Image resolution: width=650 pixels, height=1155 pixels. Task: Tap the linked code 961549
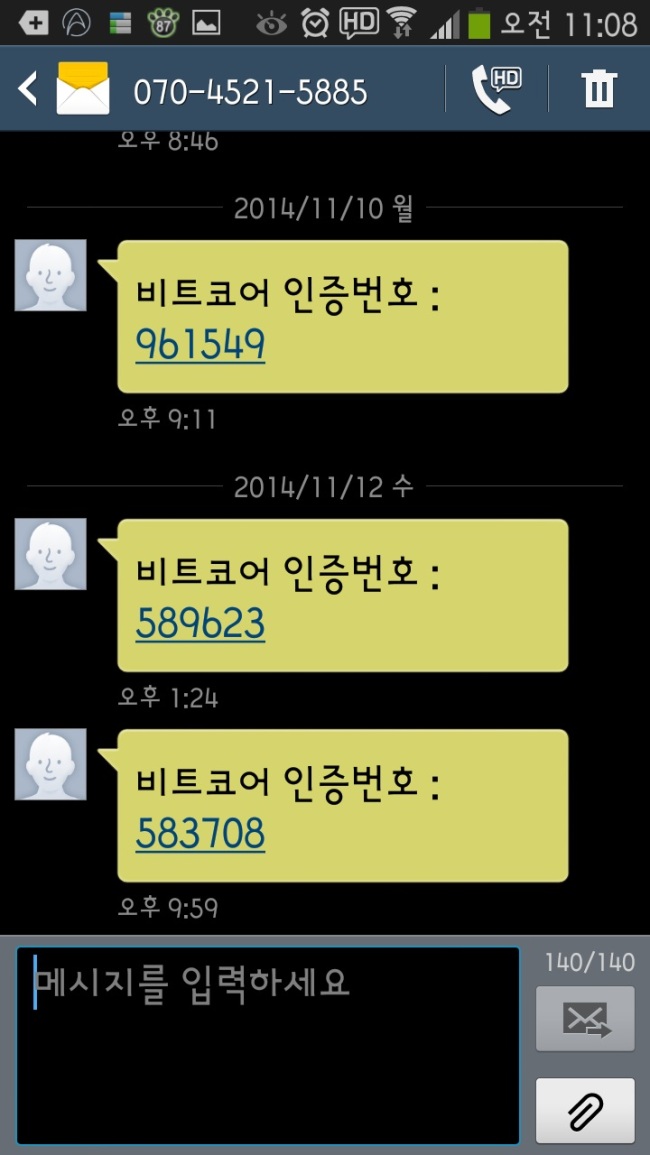click(x=200, y=344)
